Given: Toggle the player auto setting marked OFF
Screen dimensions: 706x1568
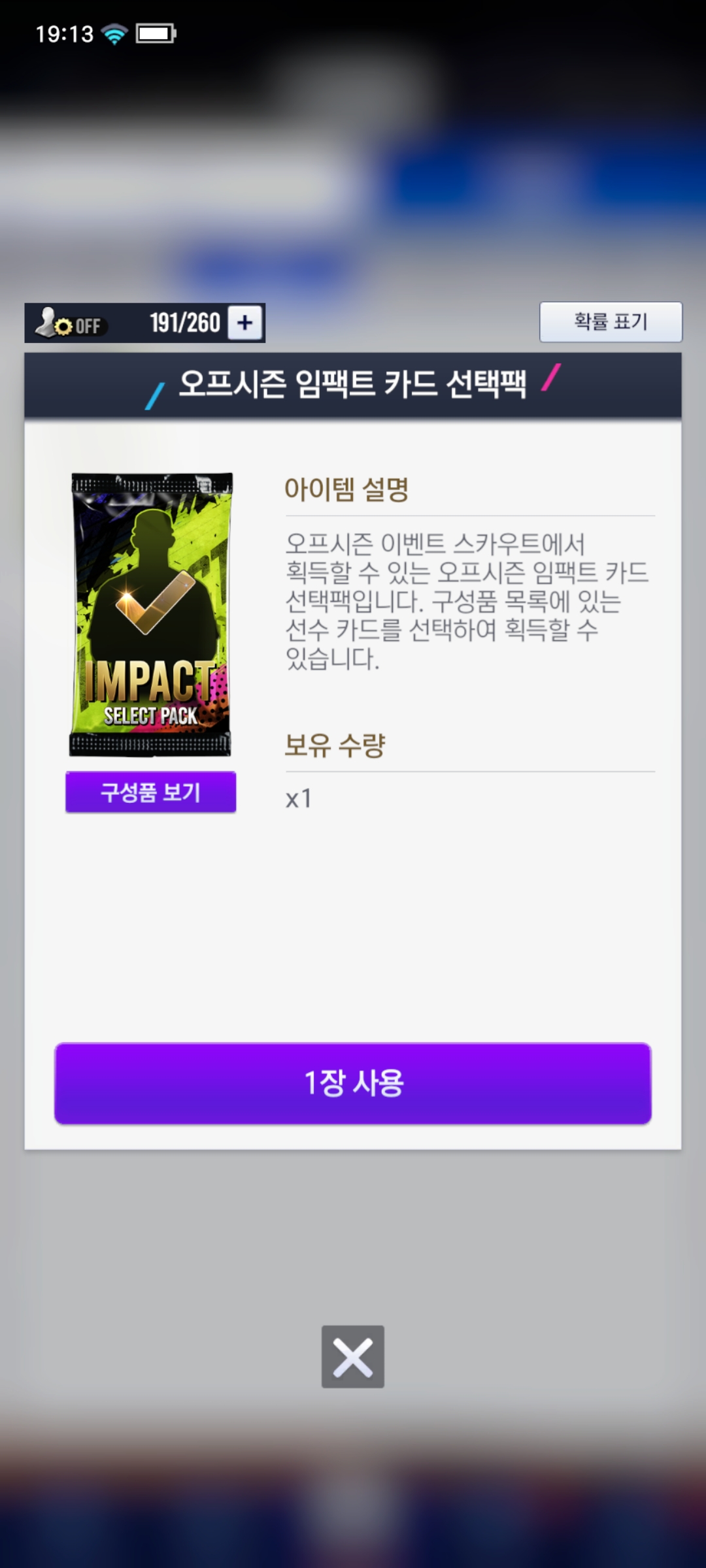Looking at the screenshot, I should coord(71,323).
